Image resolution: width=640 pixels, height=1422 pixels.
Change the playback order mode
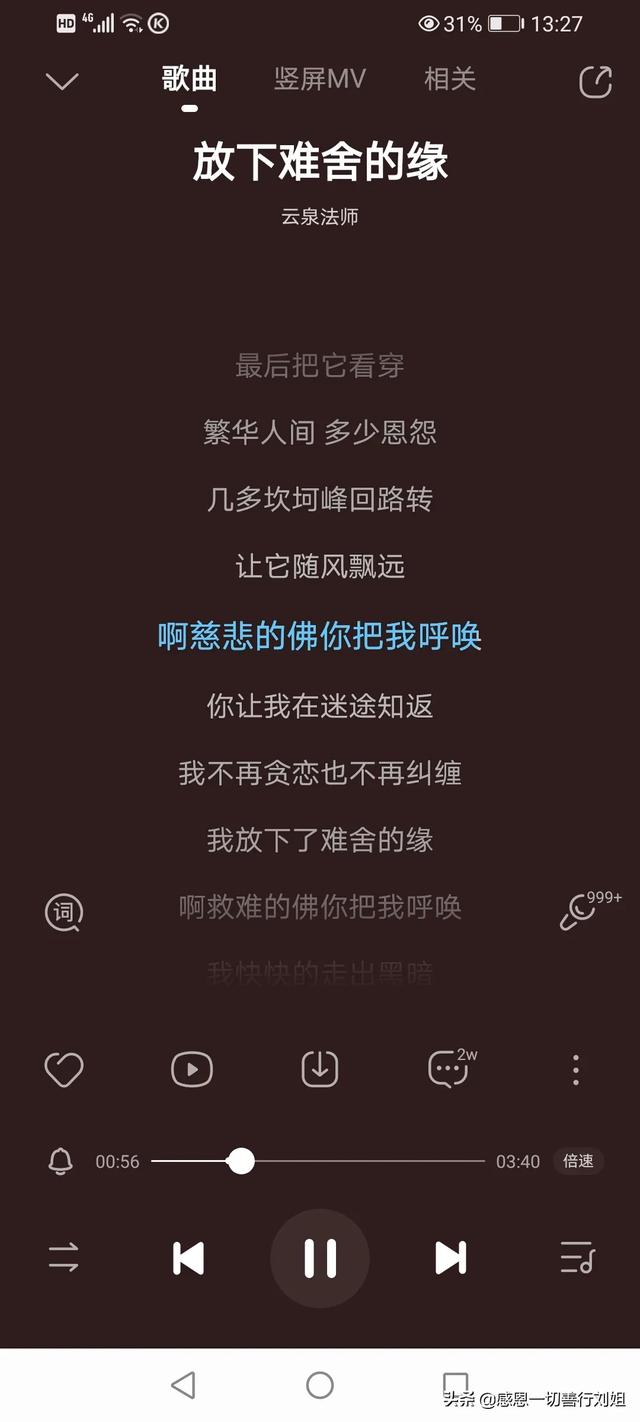pos(64,1257)
